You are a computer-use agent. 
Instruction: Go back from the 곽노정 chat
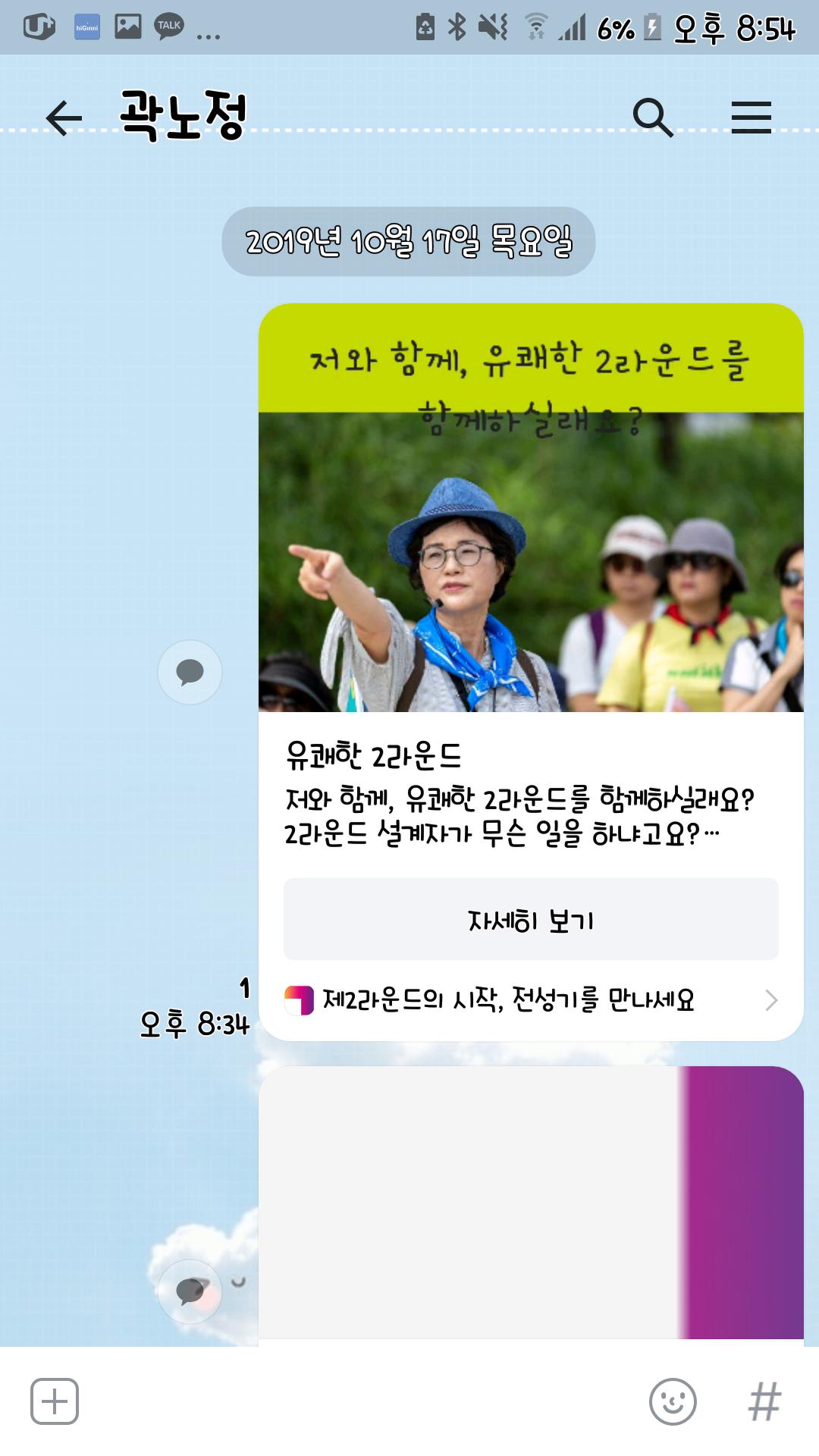click(x=64, y=118)
